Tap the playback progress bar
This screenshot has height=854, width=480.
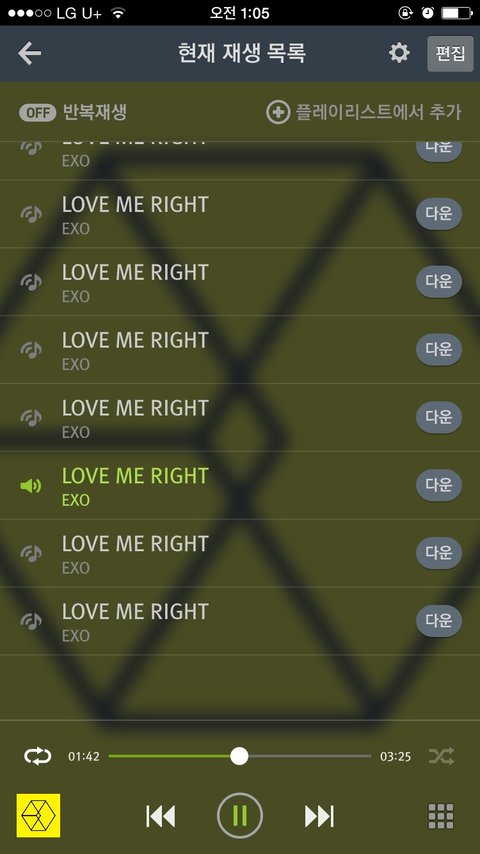pos(240,756)
